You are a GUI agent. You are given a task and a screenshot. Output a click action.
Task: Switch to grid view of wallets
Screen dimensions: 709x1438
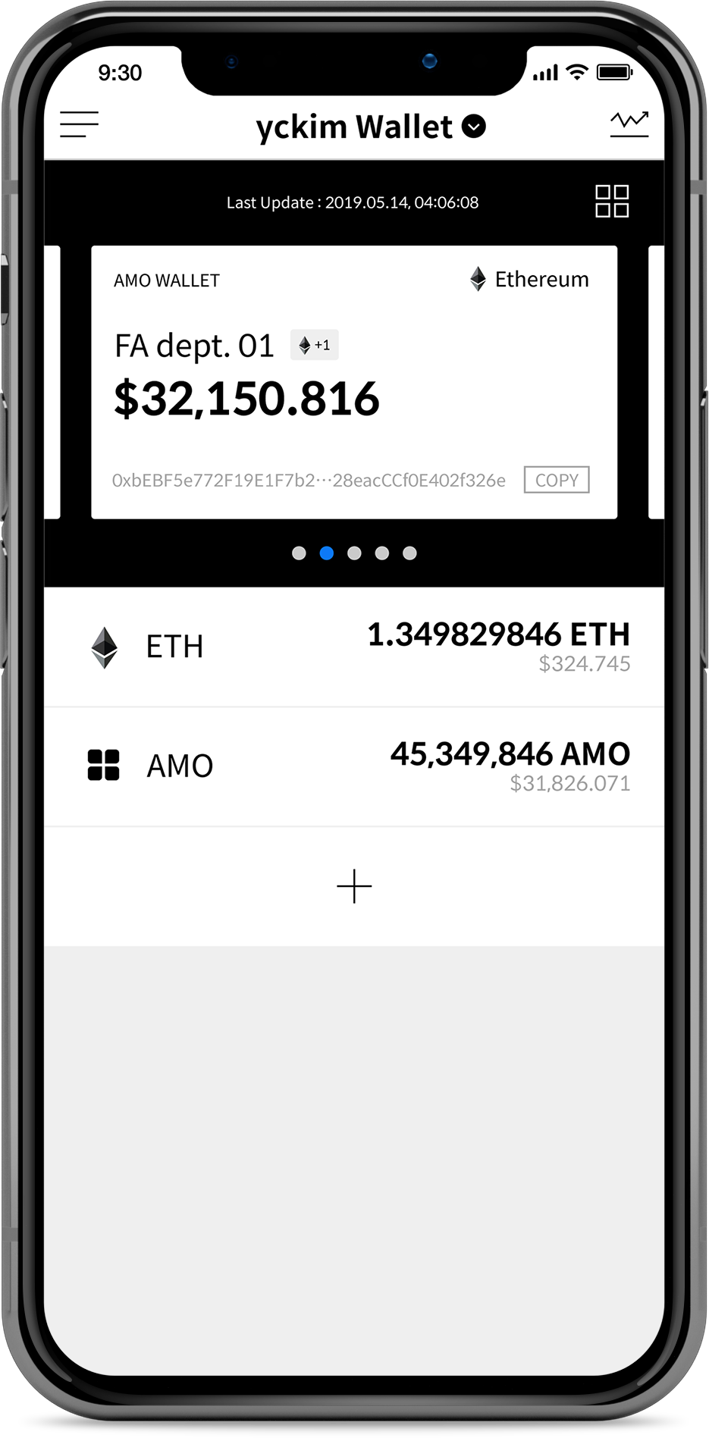pos(611,201)
